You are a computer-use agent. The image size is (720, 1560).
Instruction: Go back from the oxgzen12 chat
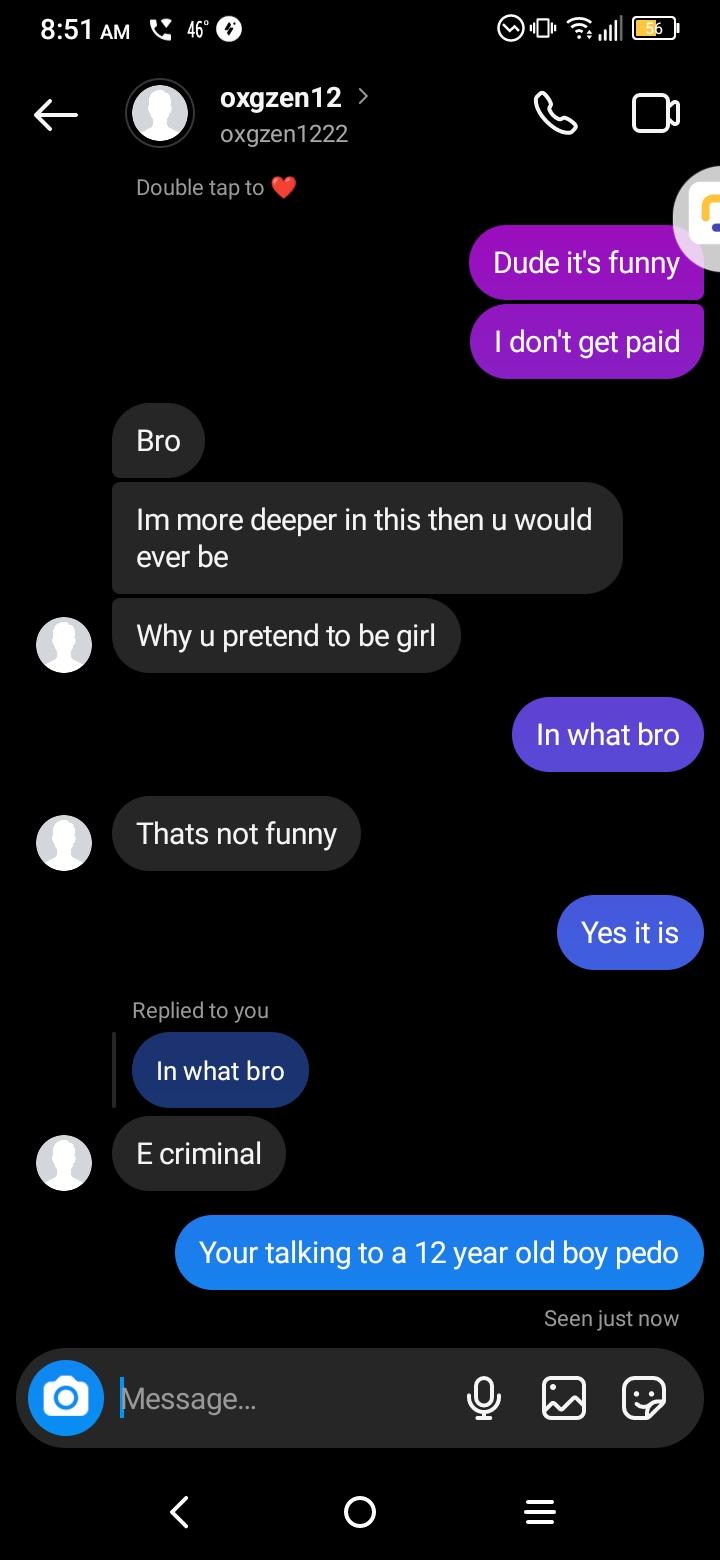coord(56,115)
